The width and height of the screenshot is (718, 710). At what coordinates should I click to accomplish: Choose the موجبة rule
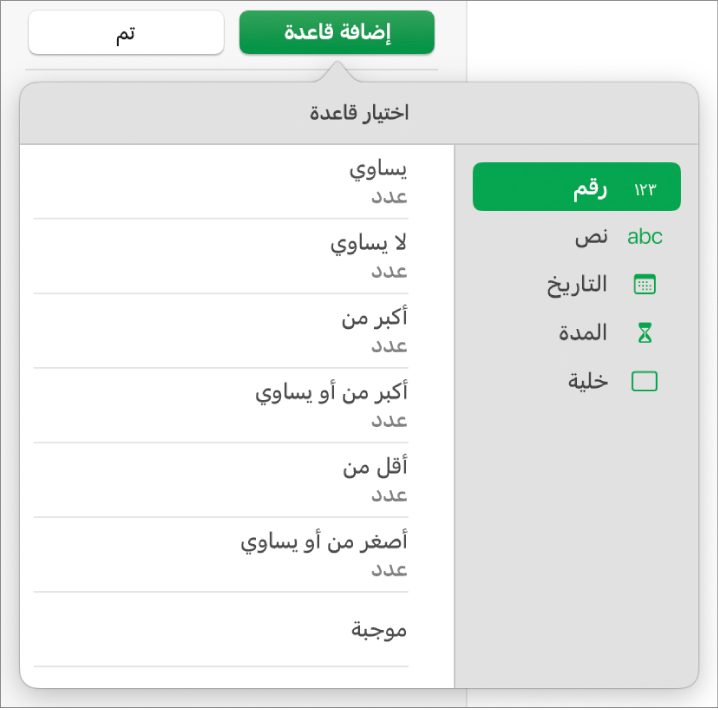222,630
